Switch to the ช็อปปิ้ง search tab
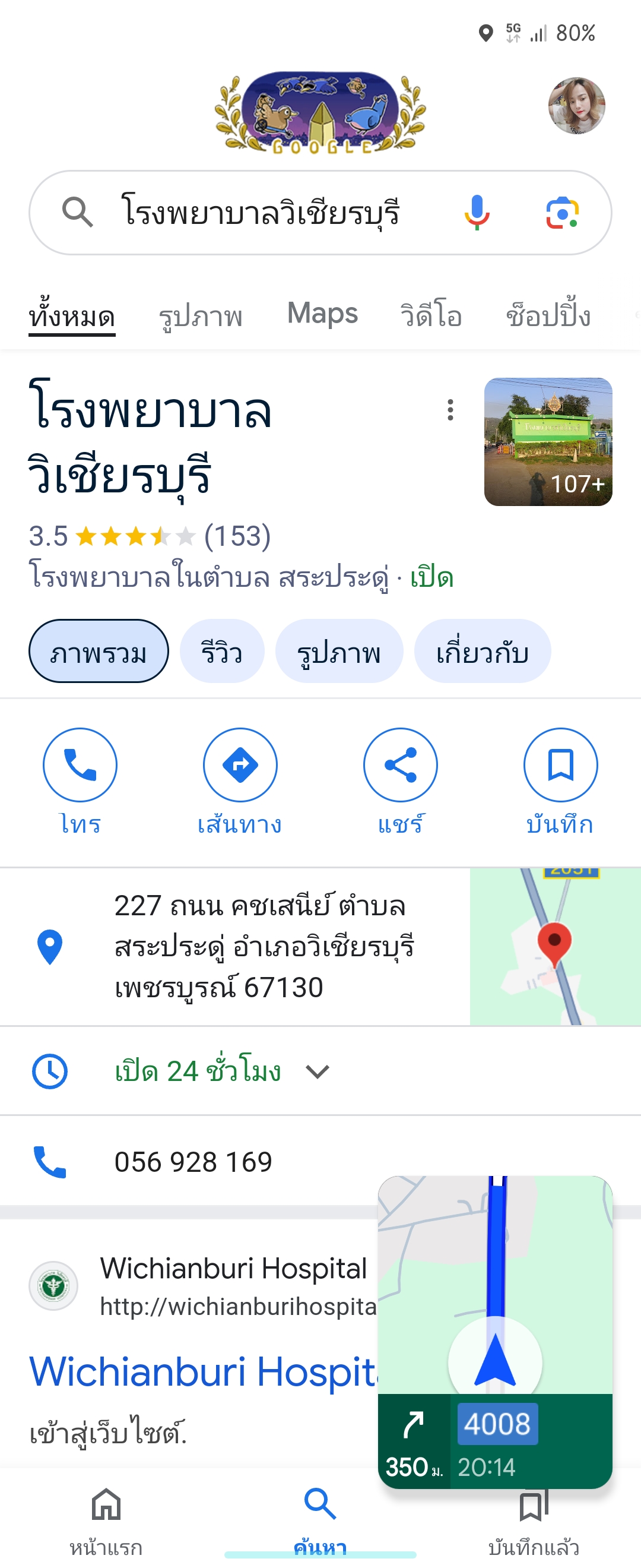 [x=548, y=316]
